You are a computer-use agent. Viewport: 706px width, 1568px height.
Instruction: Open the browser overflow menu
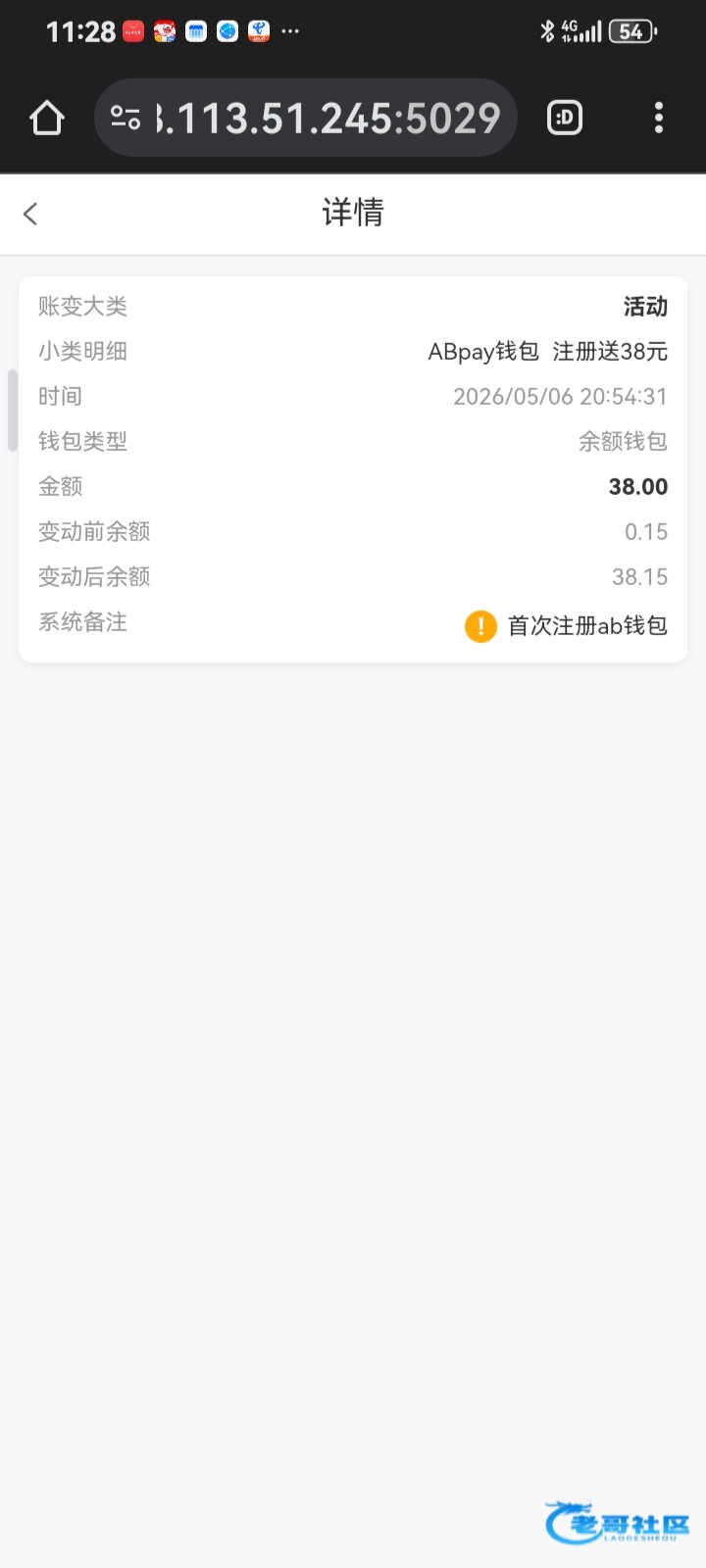tap(659, 119)
